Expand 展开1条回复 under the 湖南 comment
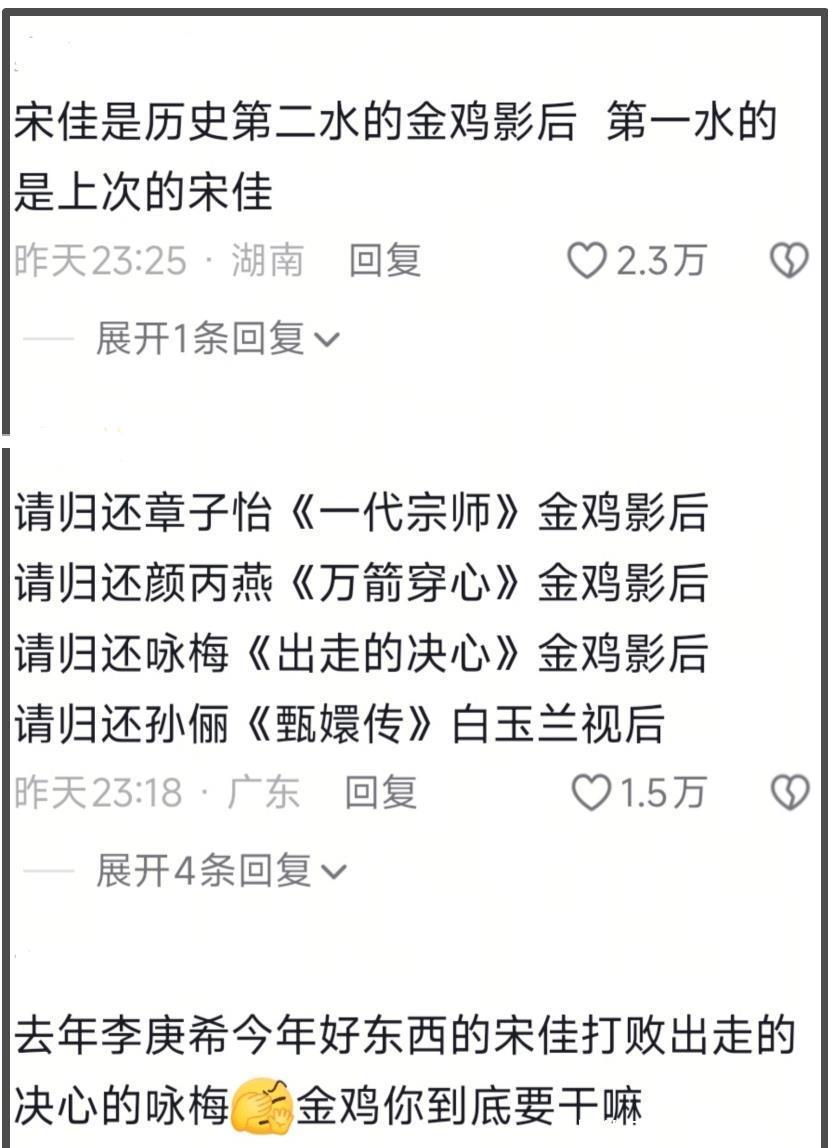Viewport: 828px width, 1148px height. click(218, 340)
